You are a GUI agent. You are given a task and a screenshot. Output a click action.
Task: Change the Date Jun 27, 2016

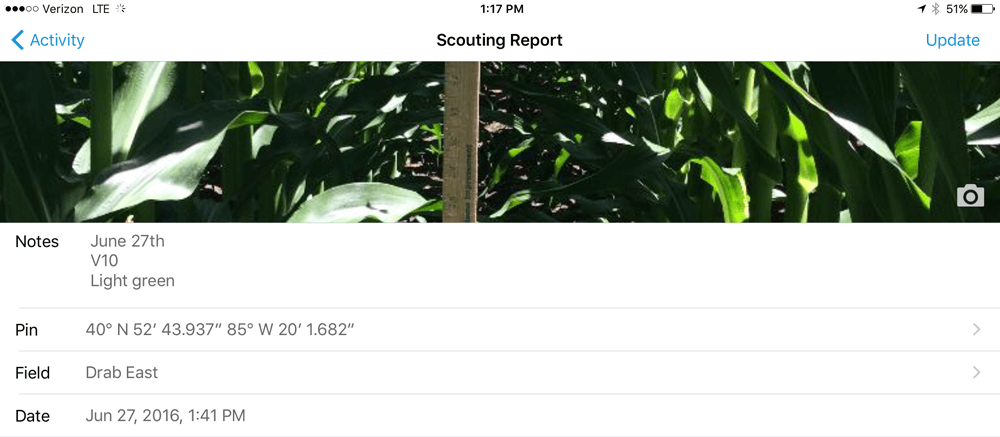click(165, 416)
